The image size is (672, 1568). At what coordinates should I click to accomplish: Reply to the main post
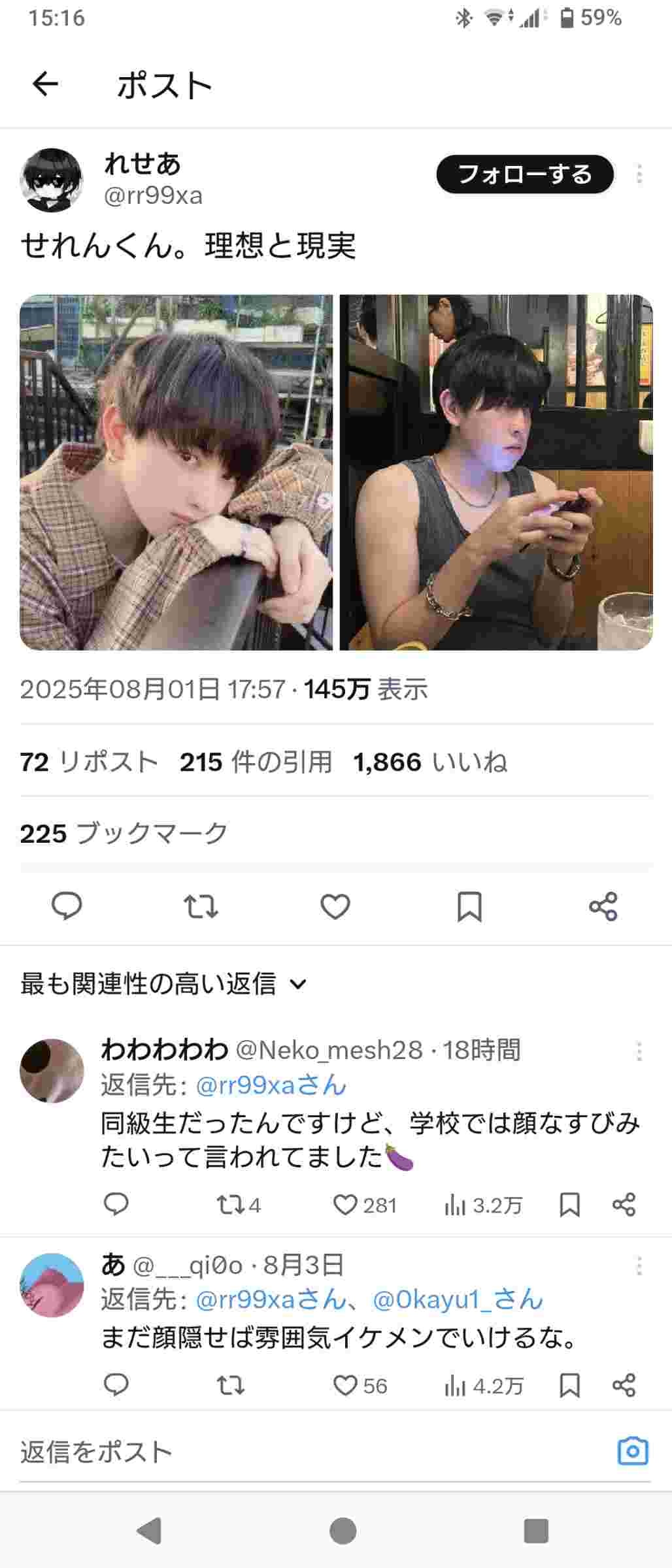tap(67, 906)
